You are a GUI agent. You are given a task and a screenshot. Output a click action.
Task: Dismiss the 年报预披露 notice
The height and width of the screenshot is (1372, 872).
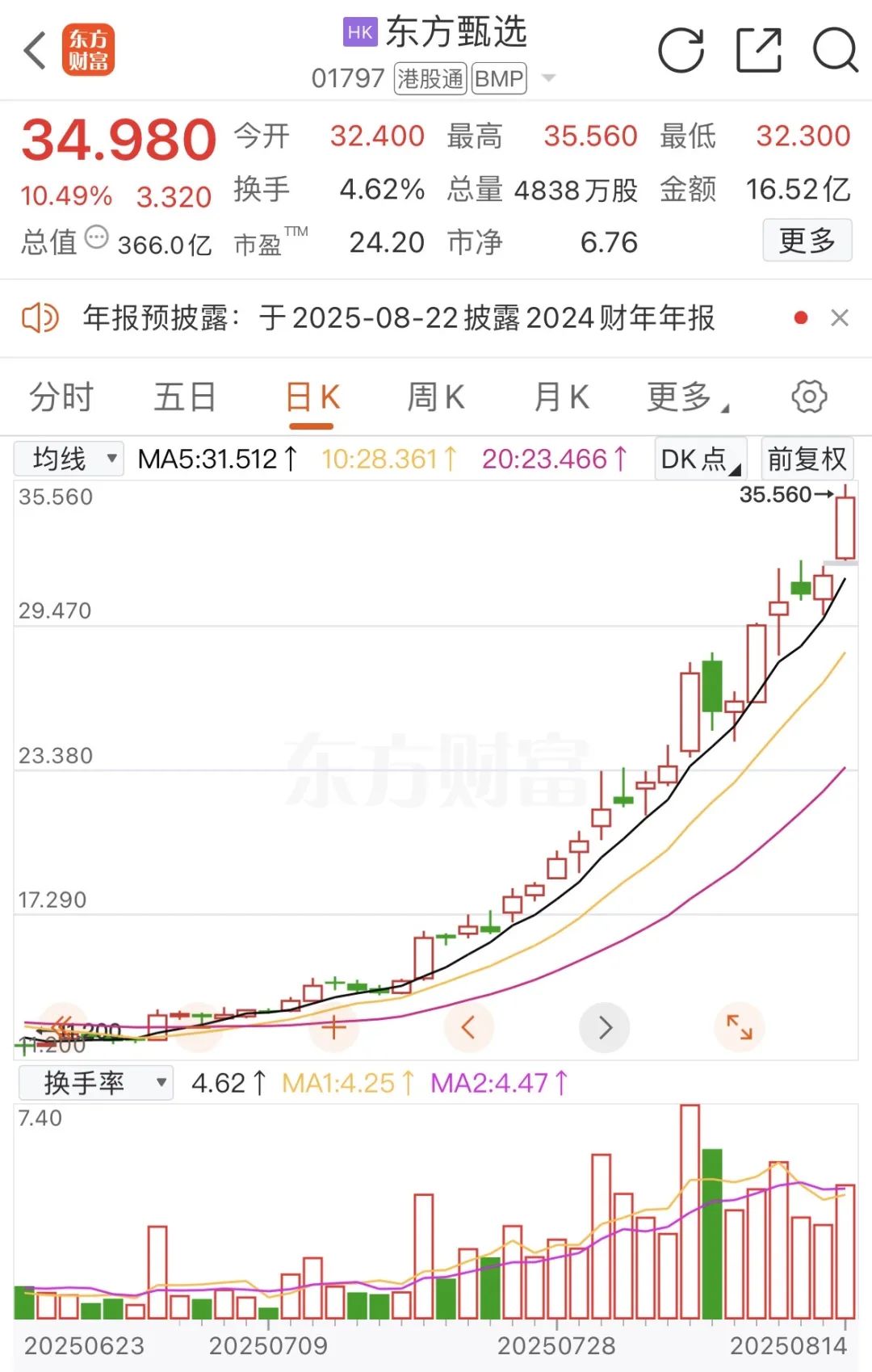[x=840, y=318]
